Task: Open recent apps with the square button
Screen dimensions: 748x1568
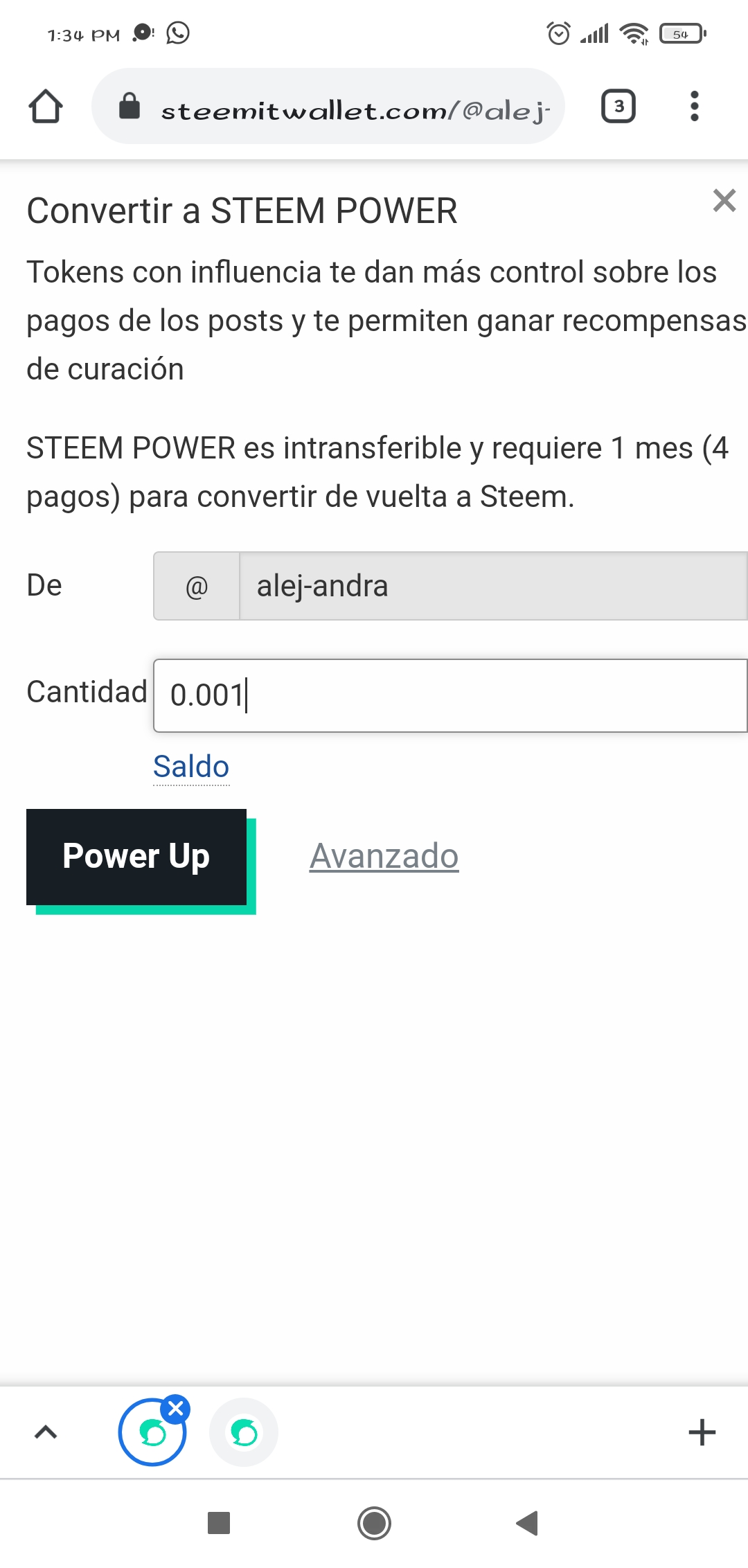Action: pos(219,1524)
